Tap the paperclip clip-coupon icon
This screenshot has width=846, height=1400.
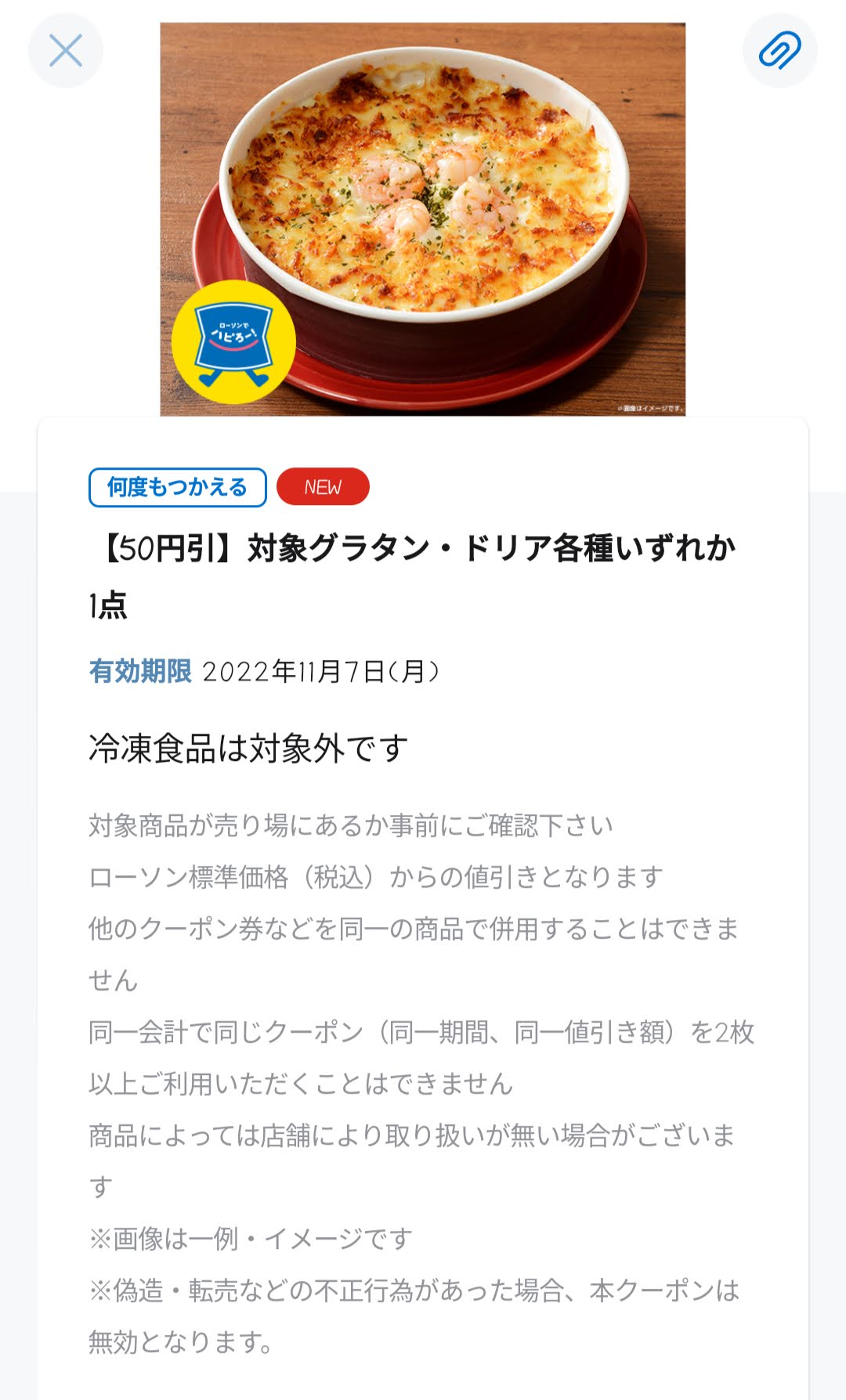click(x=779, y=51)
